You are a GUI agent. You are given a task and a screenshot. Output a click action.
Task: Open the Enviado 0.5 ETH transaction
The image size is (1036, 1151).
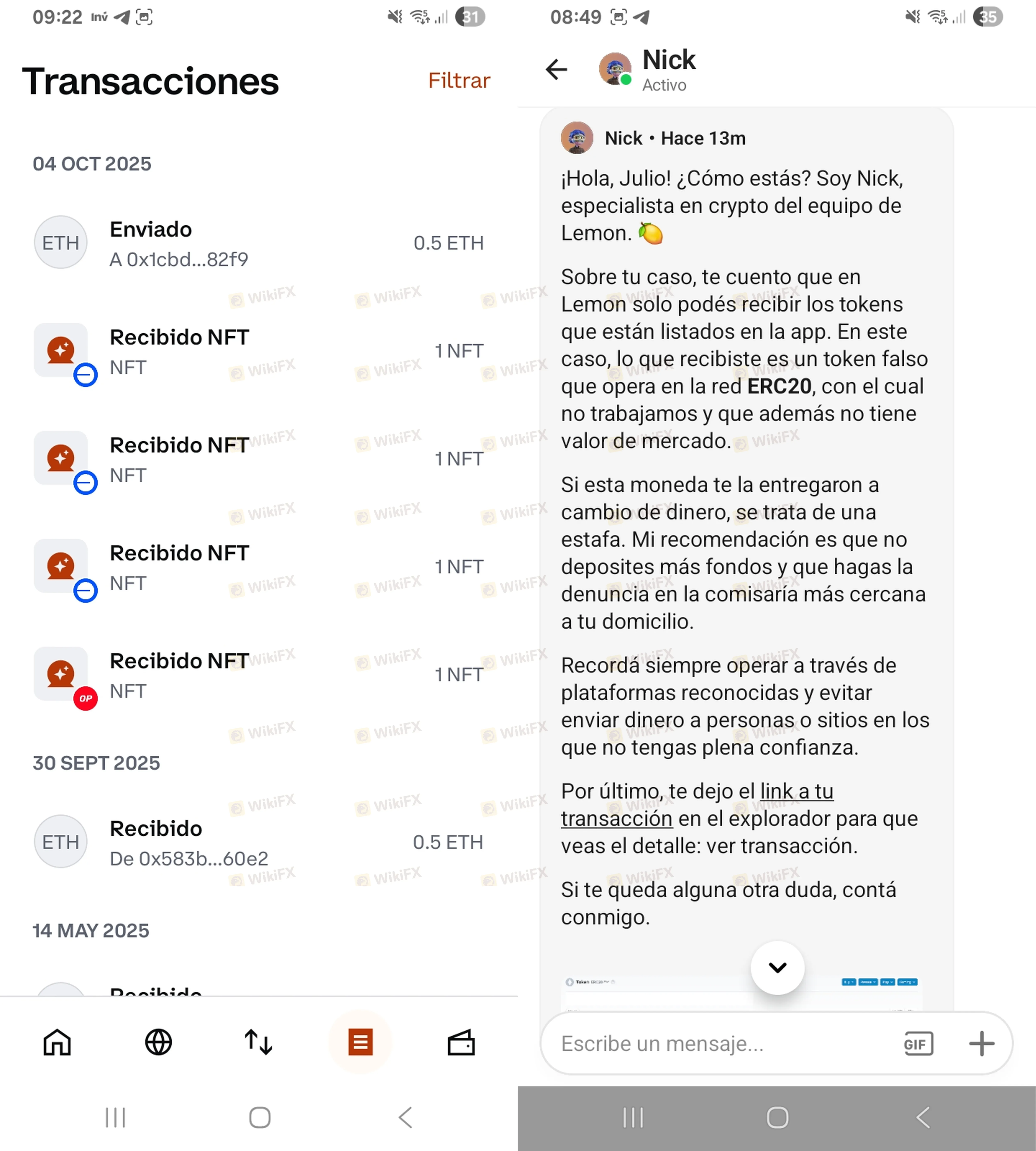tap(259, 243)
